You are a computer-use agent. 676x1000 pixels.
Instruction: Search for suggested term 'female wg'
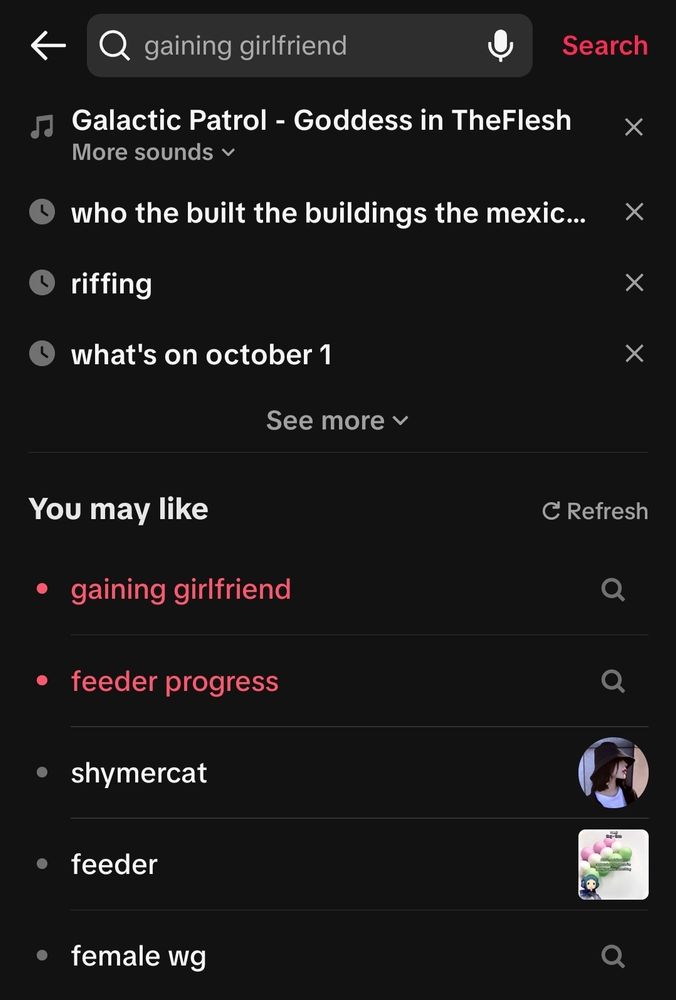pyautogui.click(x=138, y=956)
